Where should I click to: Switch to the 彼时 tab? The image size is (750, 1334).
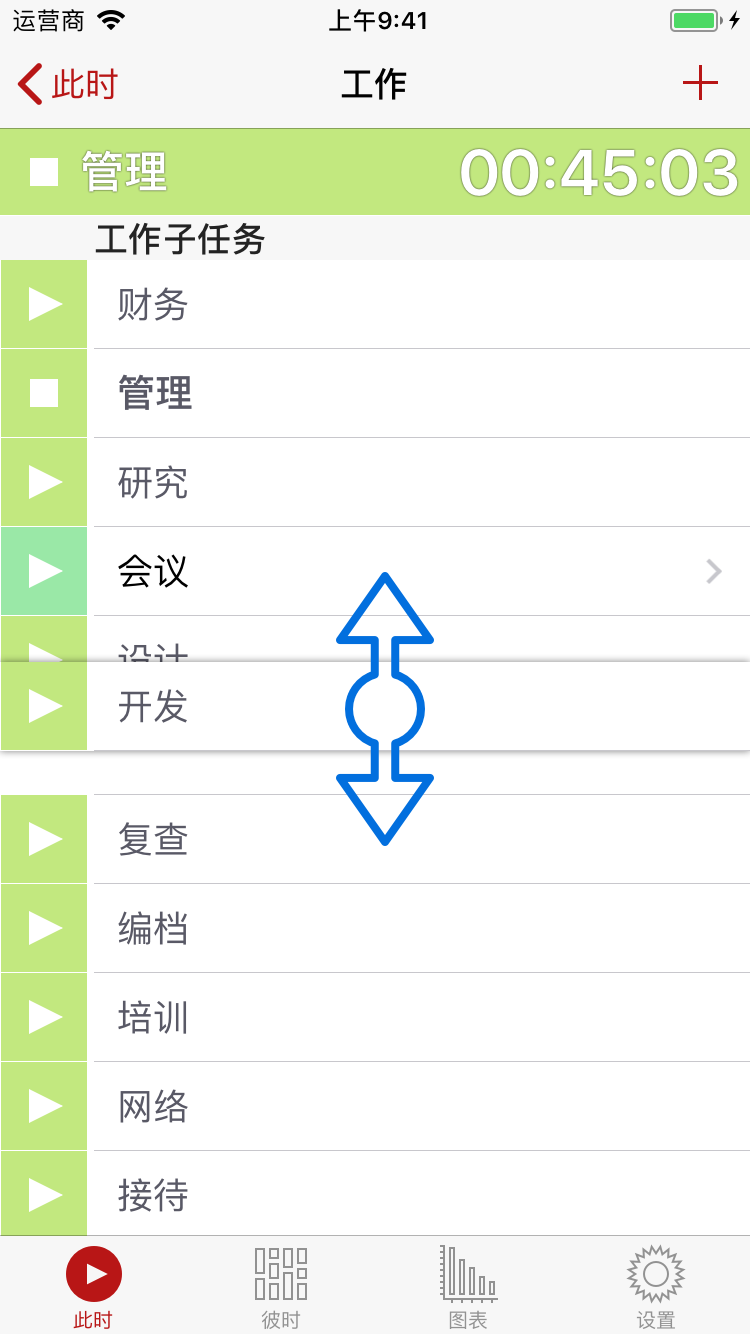(281, 1286)
